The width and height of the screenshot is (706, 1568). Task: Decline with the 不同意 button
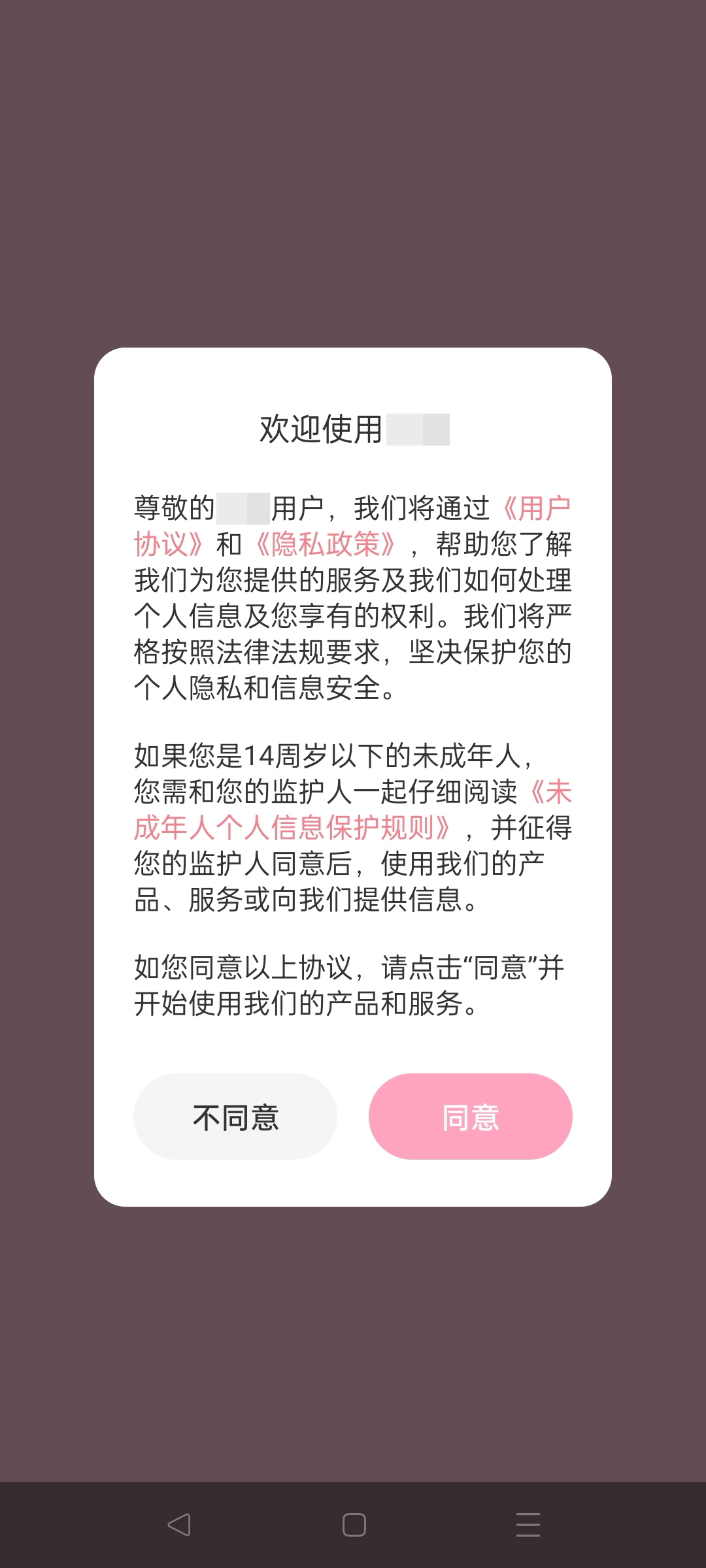pos(235,1117)
